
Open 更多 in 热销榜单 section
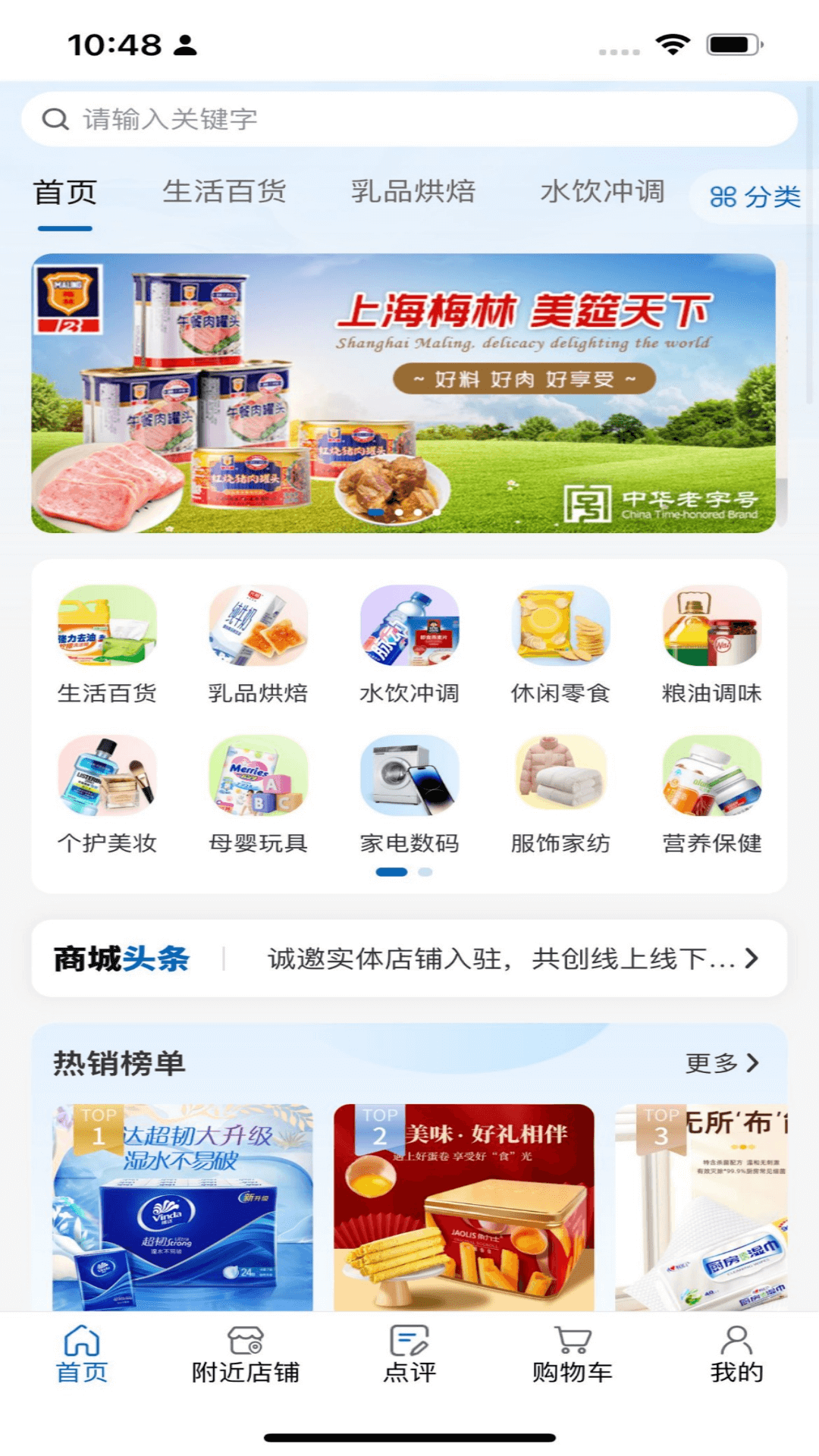[720, 1064]
